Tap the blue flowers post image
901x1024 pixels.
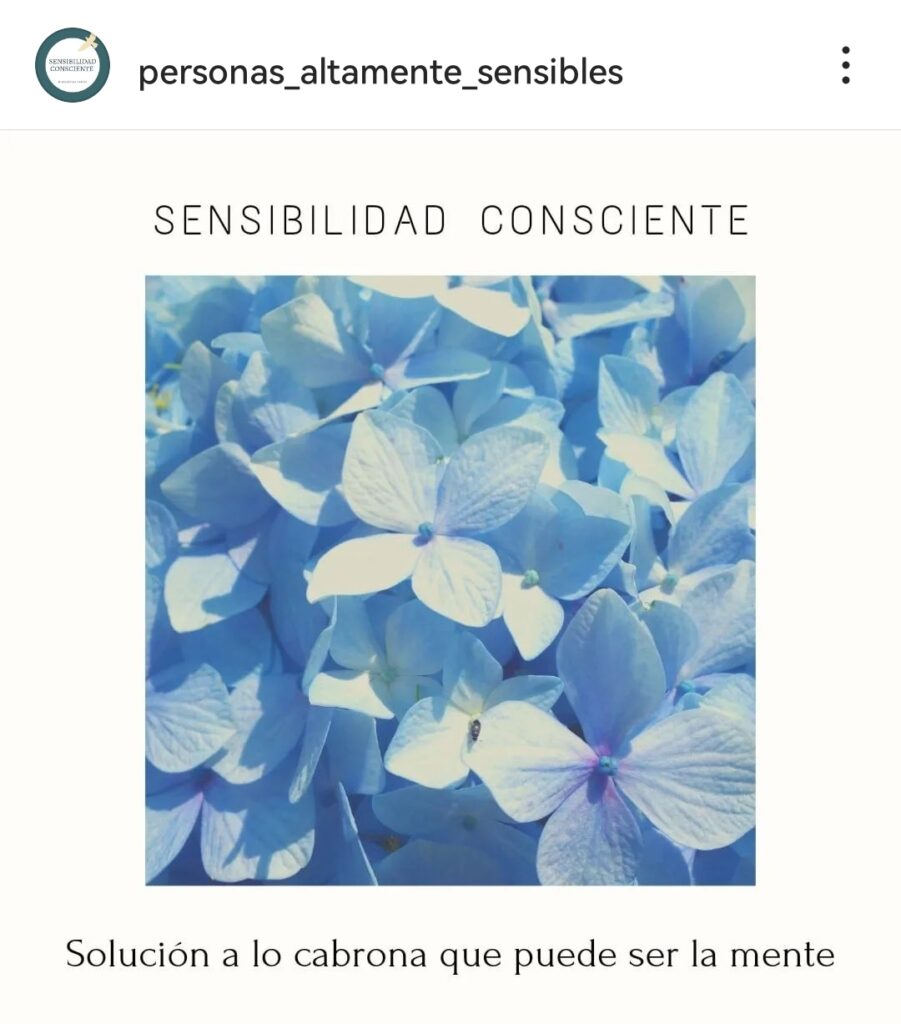pyautogui.click(x=450, y=580)
